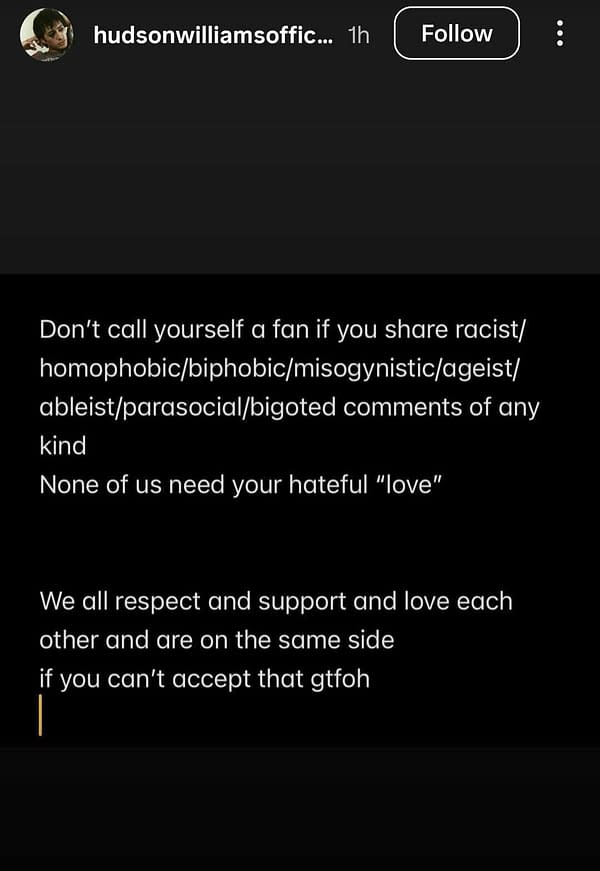Image resolution: width=600 pixels, height=871 pixels.
Task: Open the hudsonwilliamsoffic... username link
Action: (x=212, y=35)
